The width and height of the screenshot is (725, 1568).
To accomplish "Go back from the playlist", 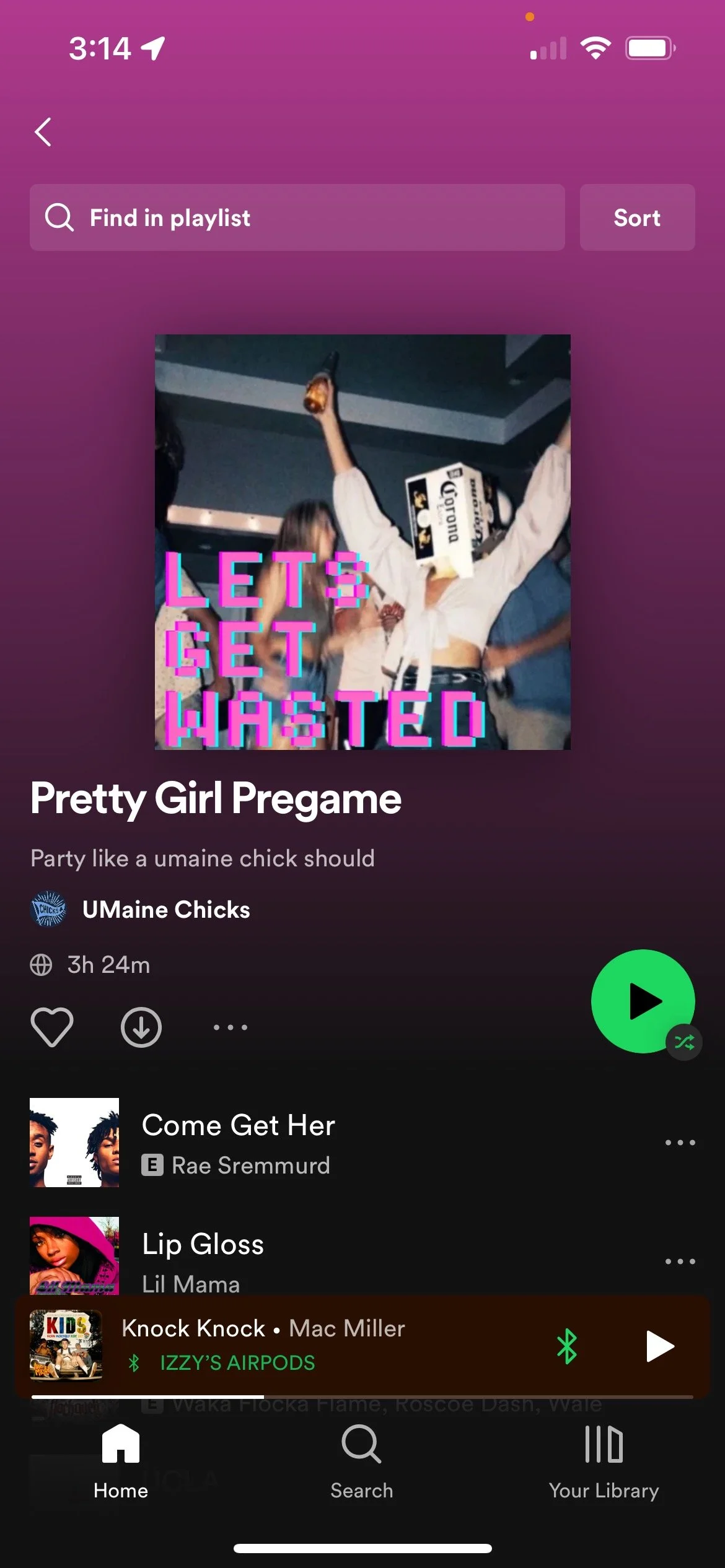I will pyautogui.click(x=43, y=132).
